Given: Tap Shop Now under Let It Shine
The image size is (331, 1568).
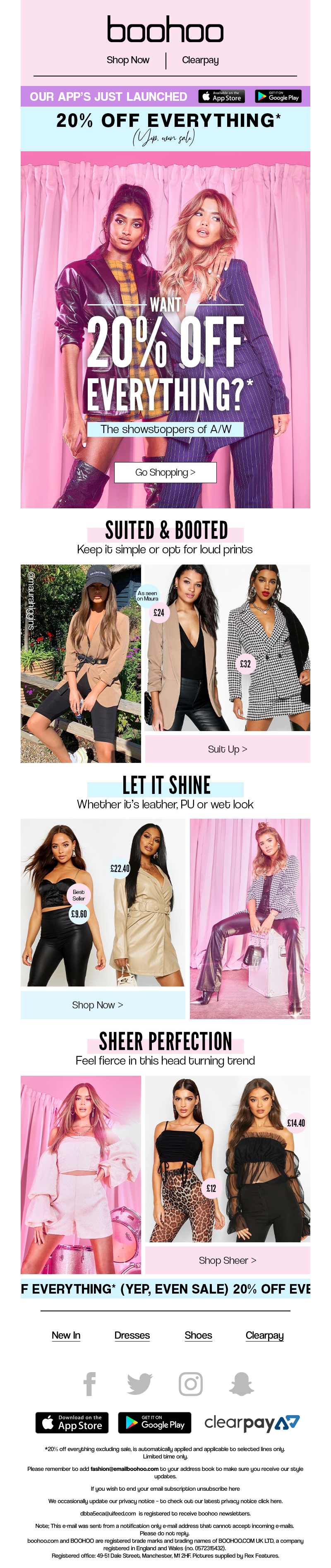Looking at the screenshot, I should pyautogui.click(x=98, y=1004).
